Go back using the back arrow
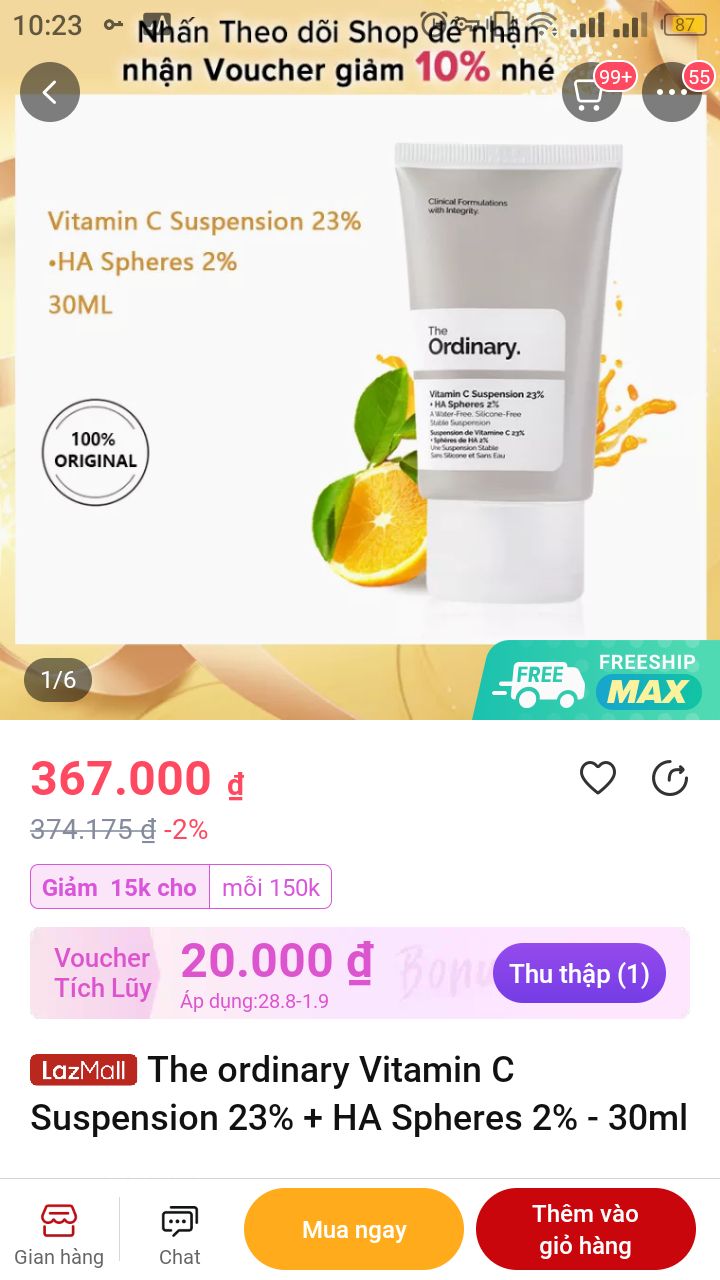 coord(50,92)
